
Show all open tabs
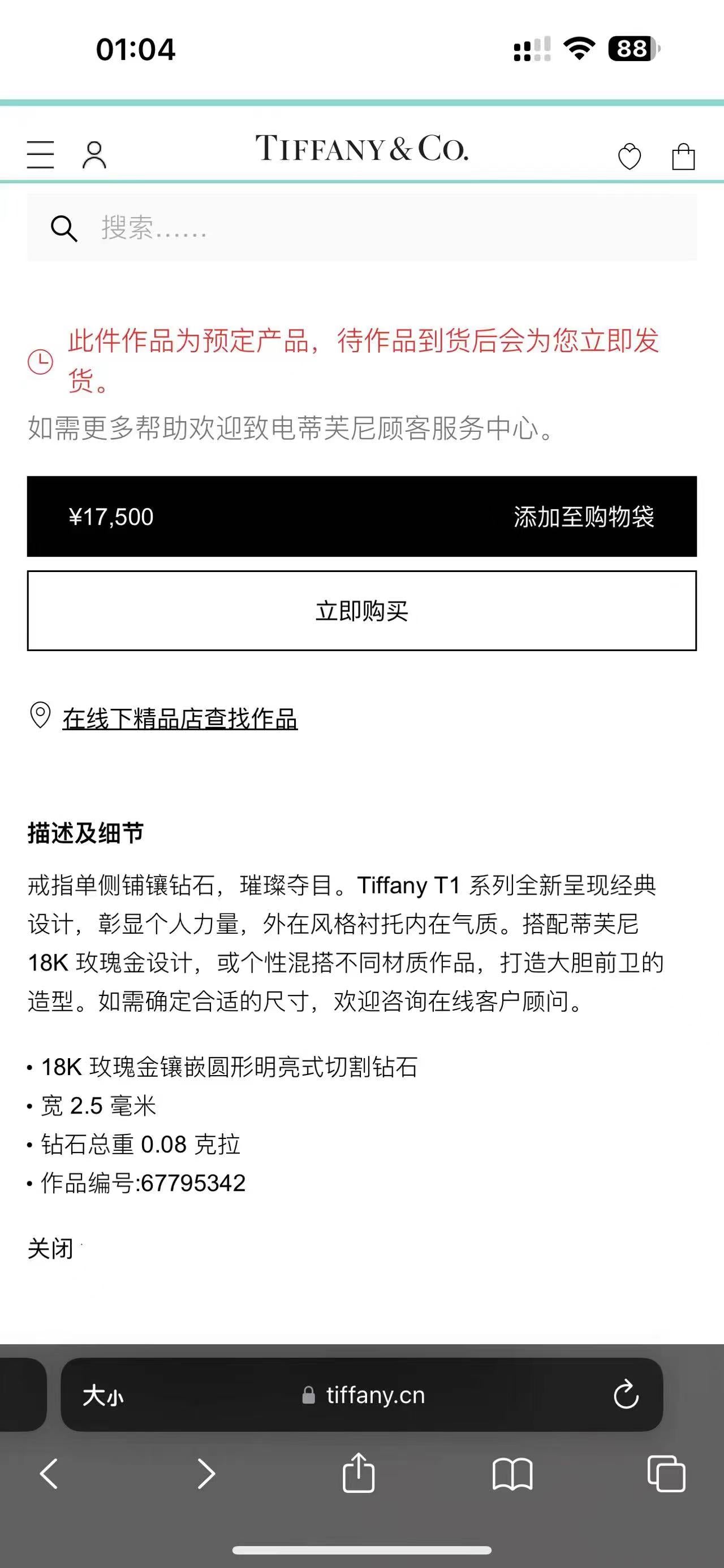[x=666, y=1474]
